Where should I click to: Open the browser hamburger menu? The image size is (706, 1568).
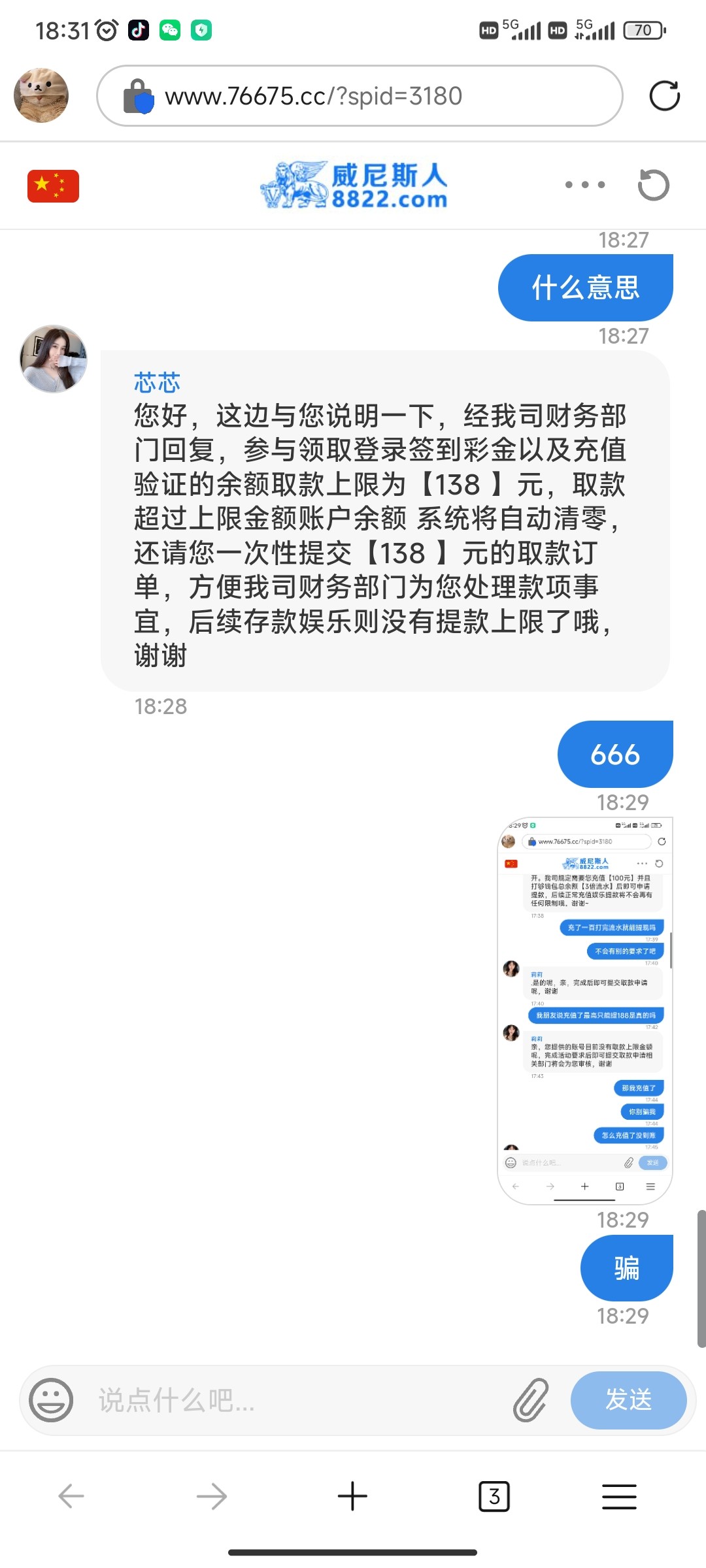click(618, 1496)
